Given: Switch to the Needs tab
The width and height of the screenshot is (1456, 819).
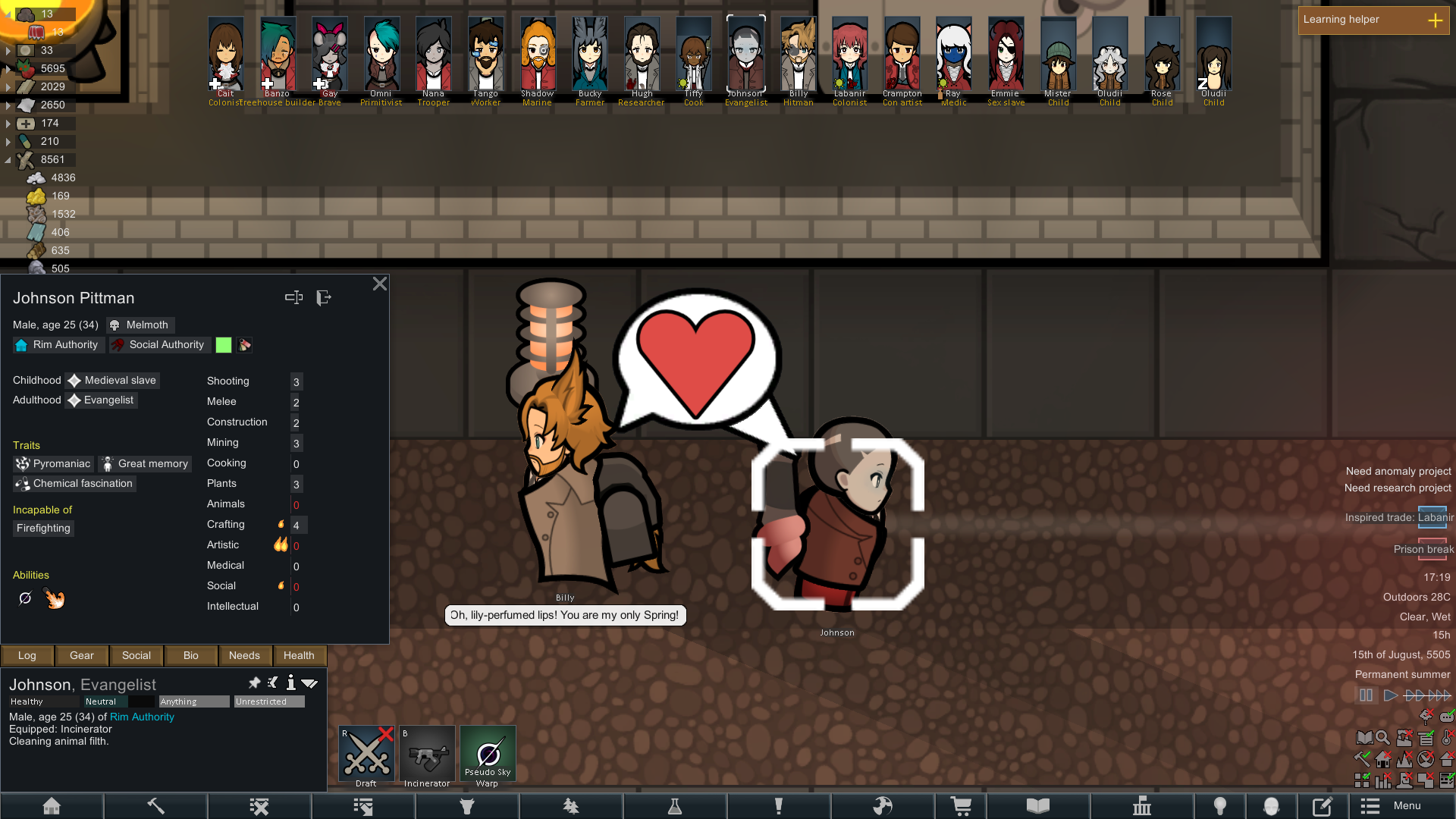Looking at the screenshot, I should pos(244,655).
